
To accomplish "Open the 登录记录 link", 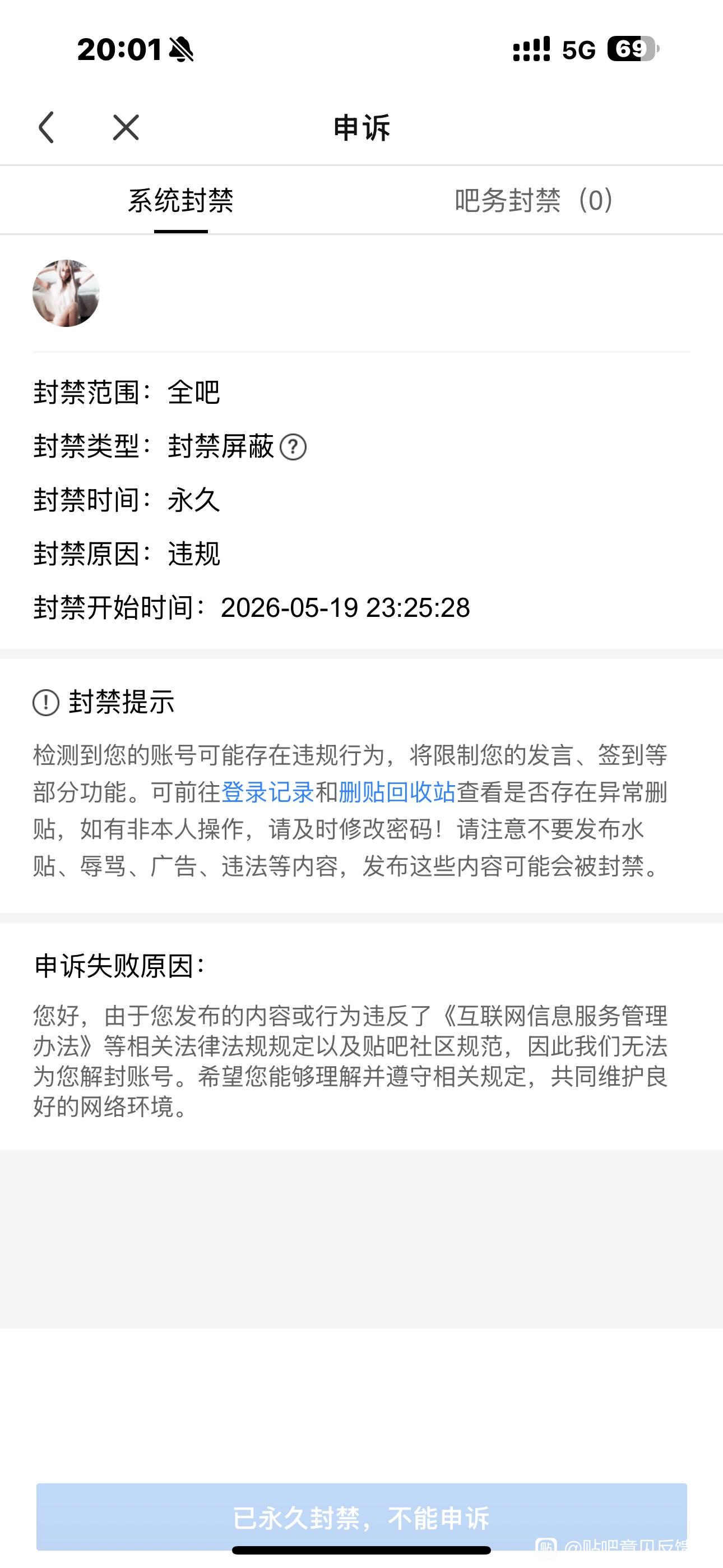I will (x=267, y=792).
